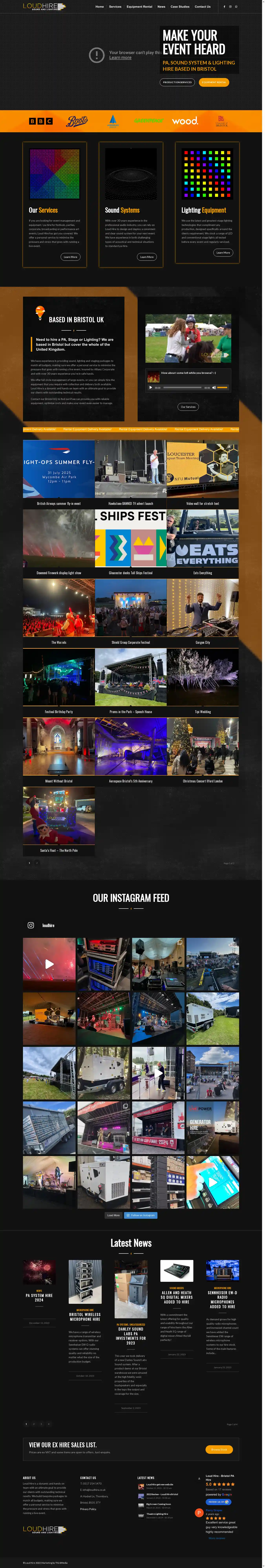Tap Learn More under Sound Systems

tap(147, 257)
